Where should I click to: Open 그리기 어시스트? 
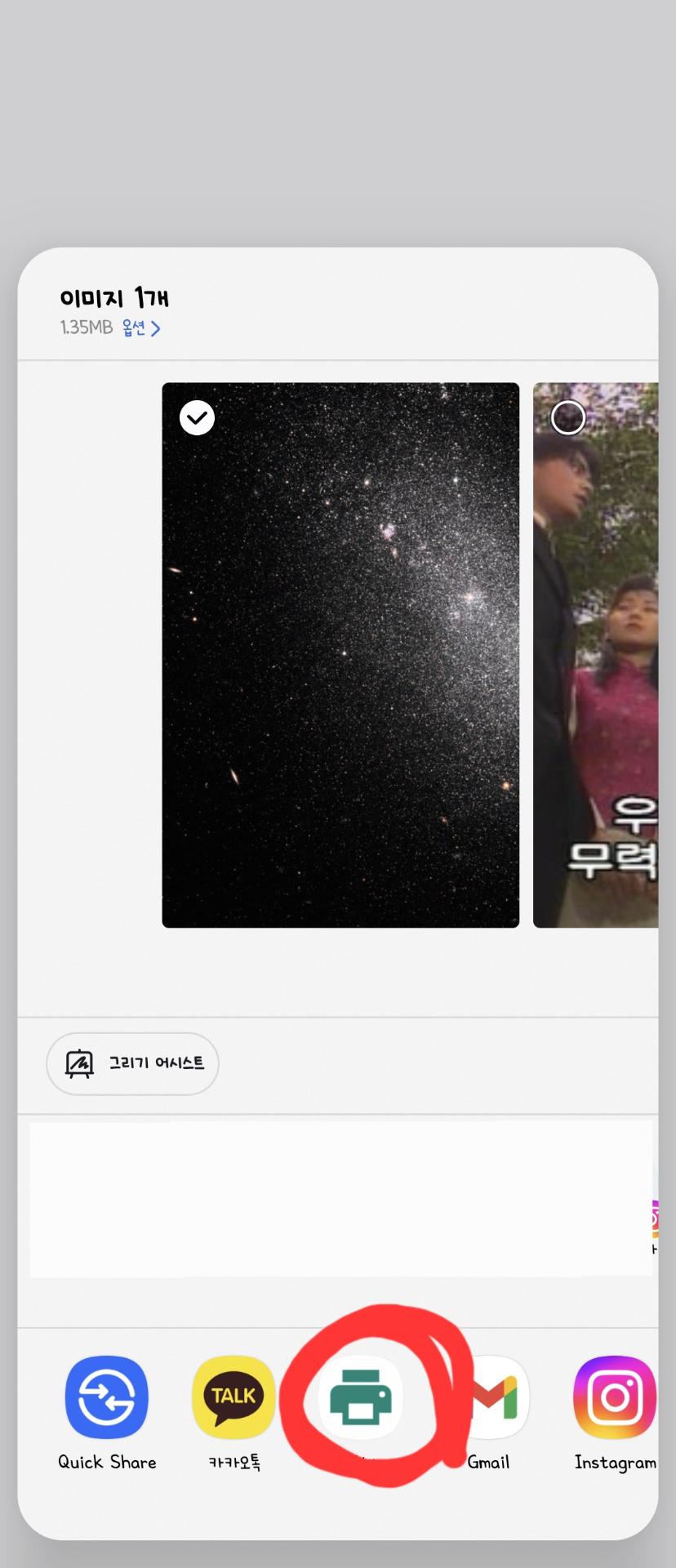(133, 1063)
